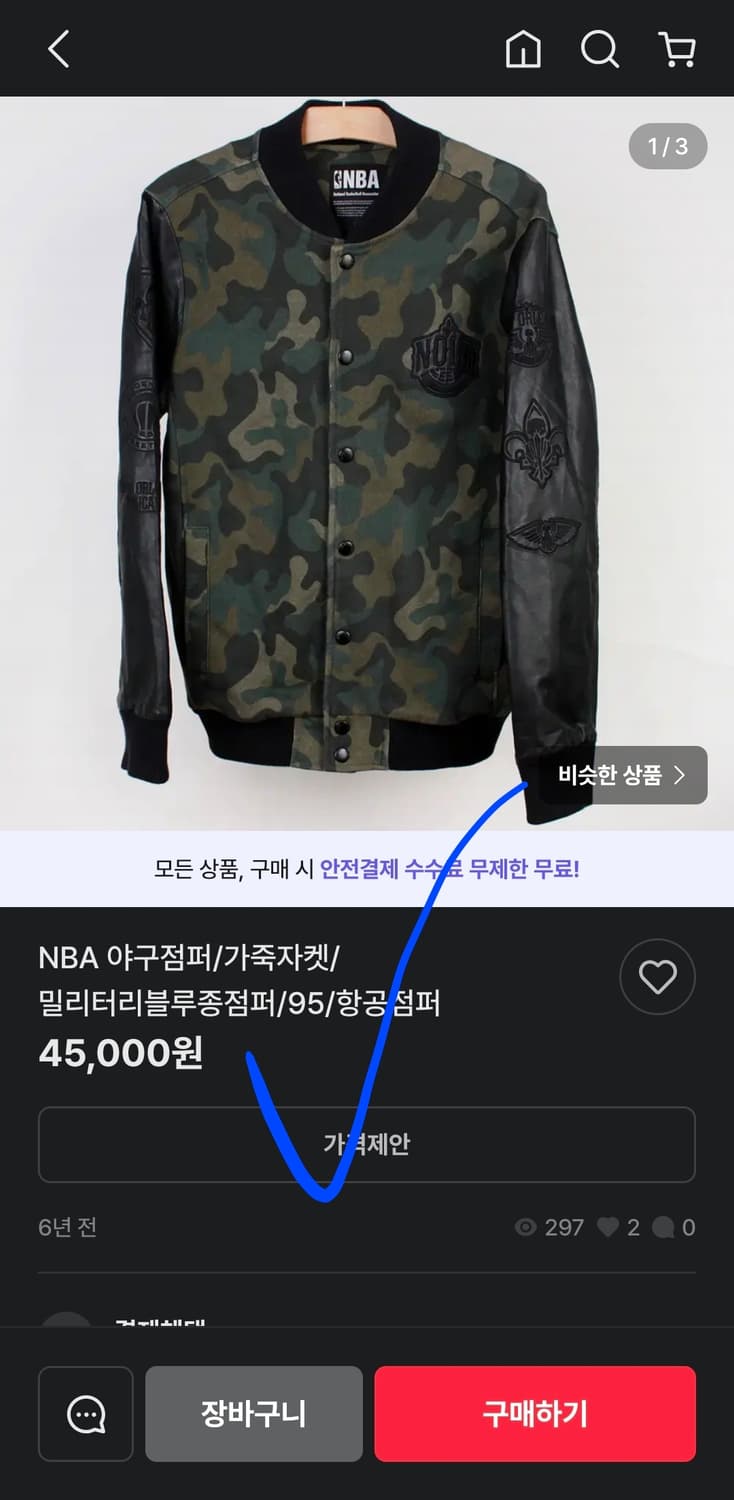The image size is (734, 1500).
Task: Go to the home screen via house icon
Action: [524, 48]
